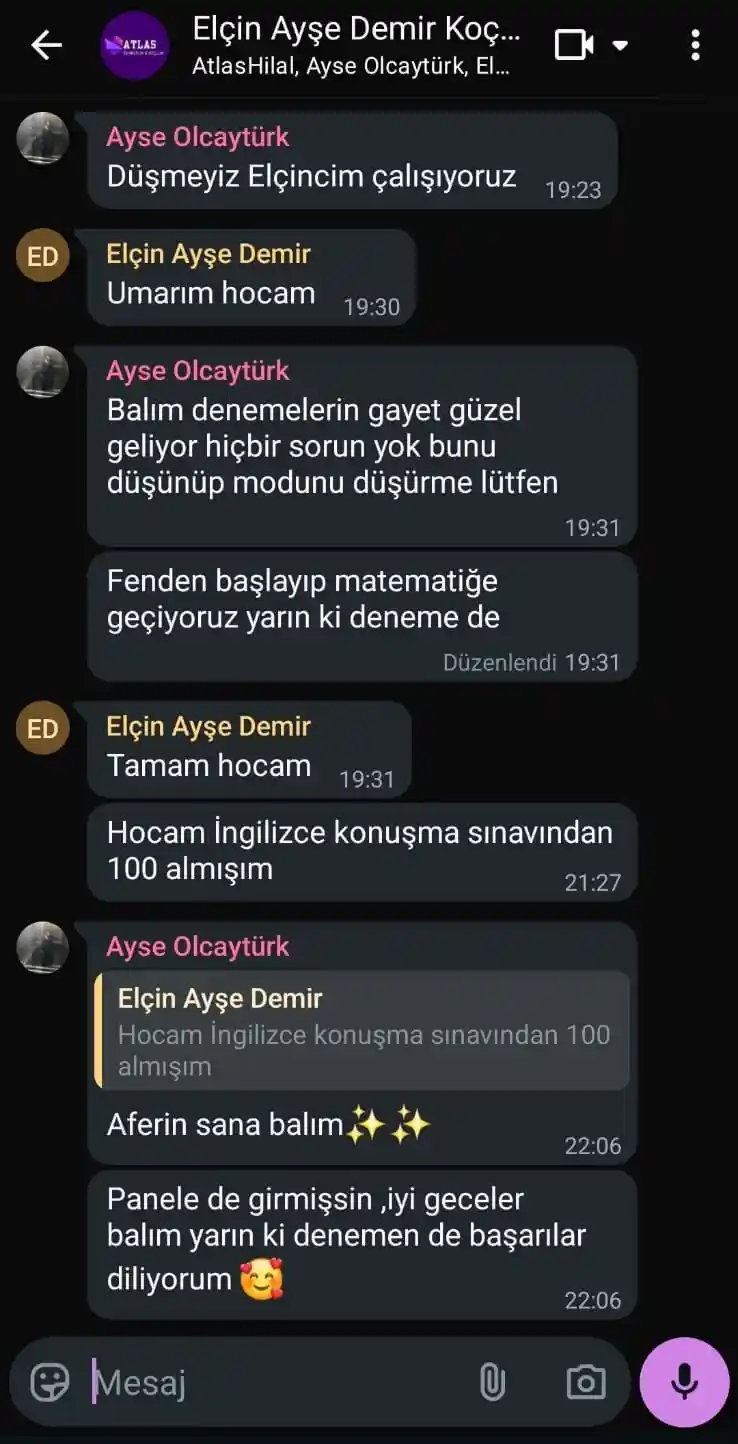Tap the ED avatar of Elçin Ayşe Demir
Viewport: 738px width, 1444px height.
click(x=42, y=256)
